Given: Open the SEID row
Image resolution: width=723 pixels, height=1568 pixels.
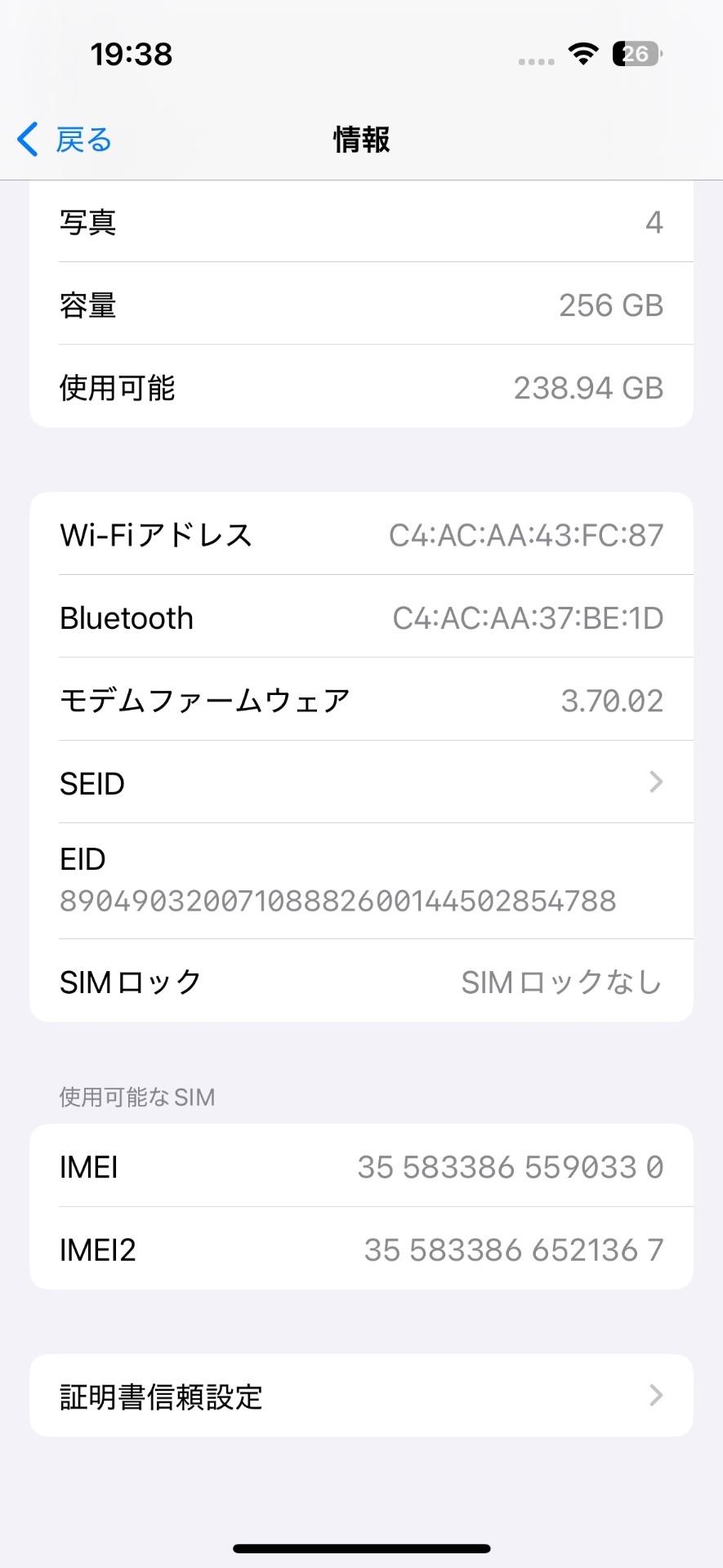Looking at the screenshot, I should click(x=361, y=783).
